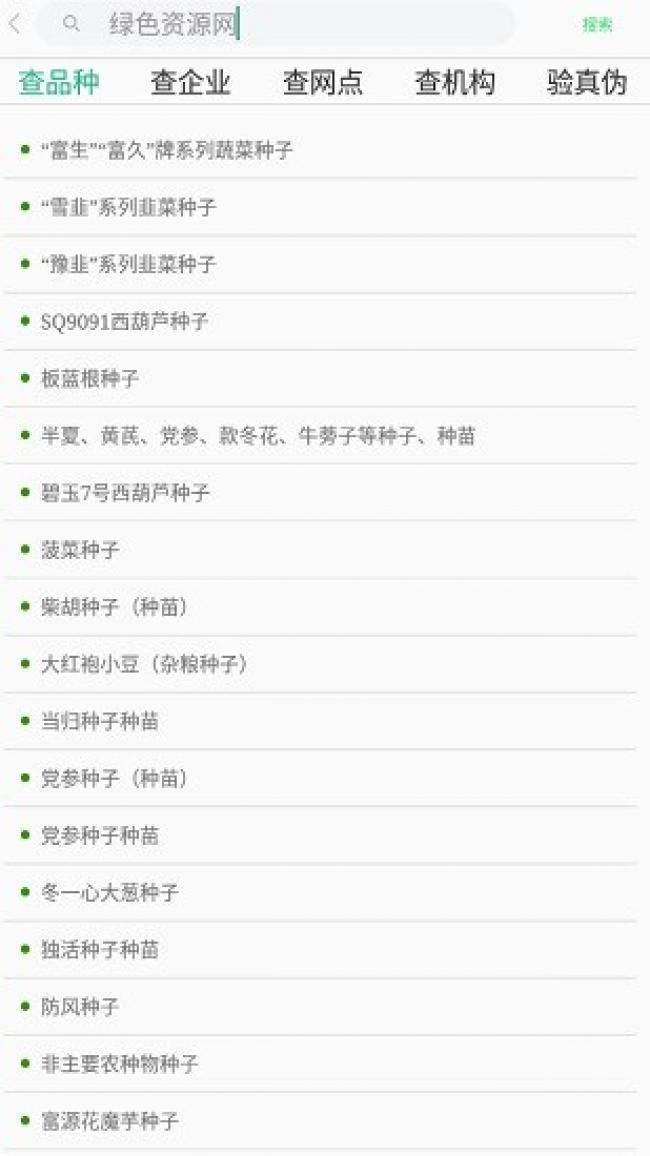
Task: Open 防风种子 entry
Action: pyautogui.click(x=321, y=1007)
